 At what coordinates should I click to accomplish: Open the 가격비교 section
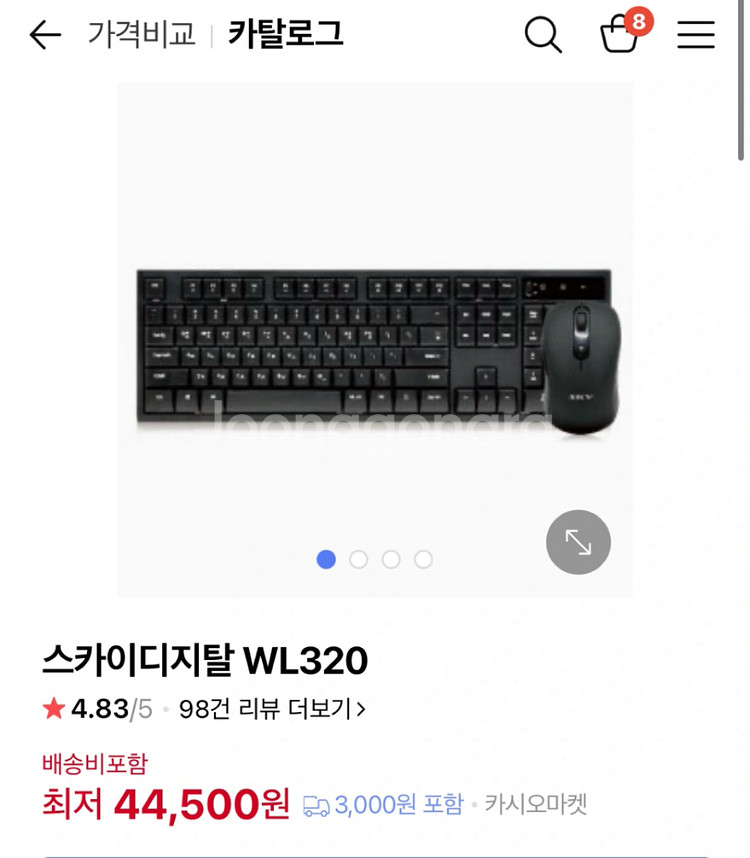point(141,35)
